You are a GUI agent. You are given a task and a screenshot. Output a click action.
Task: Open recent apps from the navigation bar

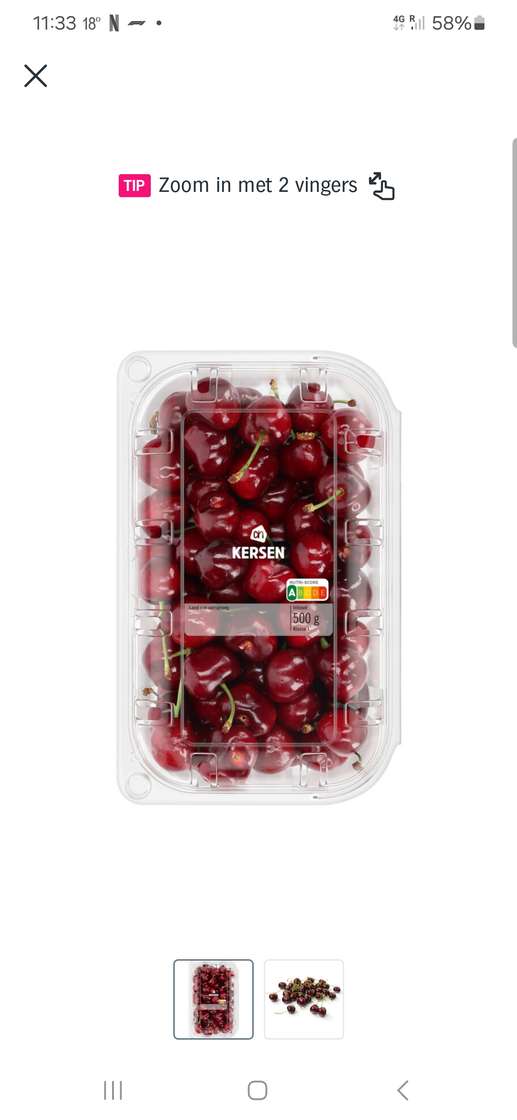113,1090
